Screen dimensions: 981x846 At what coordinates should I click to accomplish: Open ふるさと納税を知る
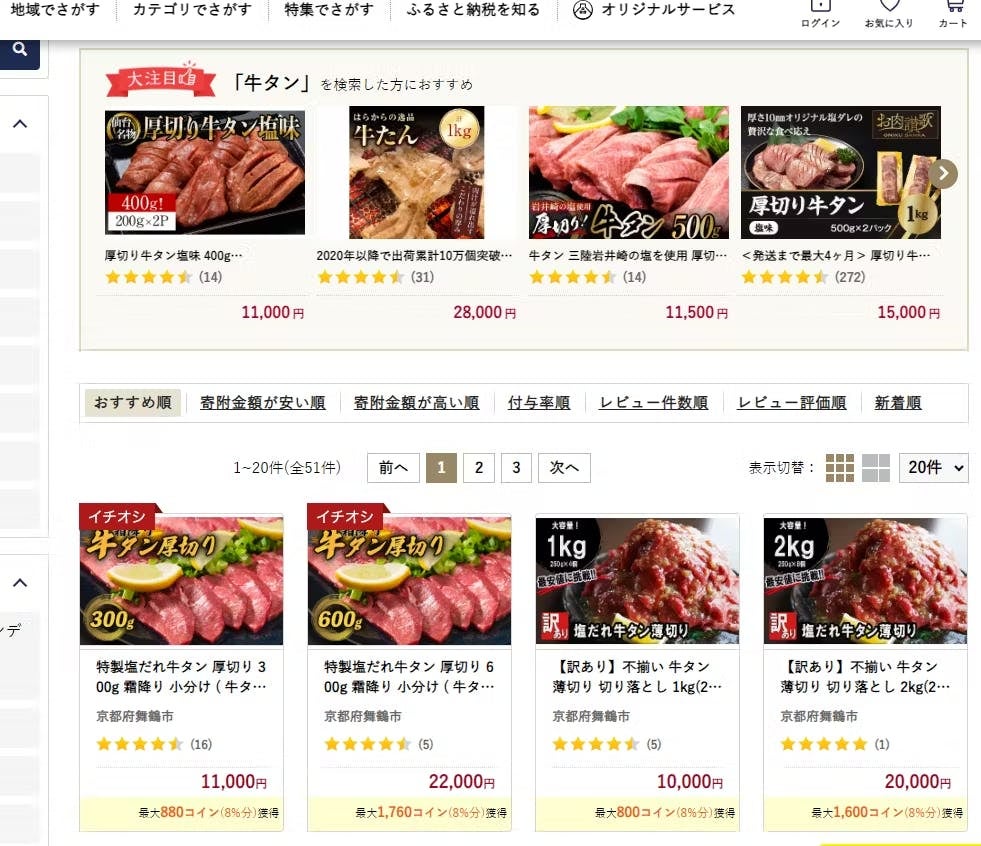pyautogui.click(x=474, y=10)
